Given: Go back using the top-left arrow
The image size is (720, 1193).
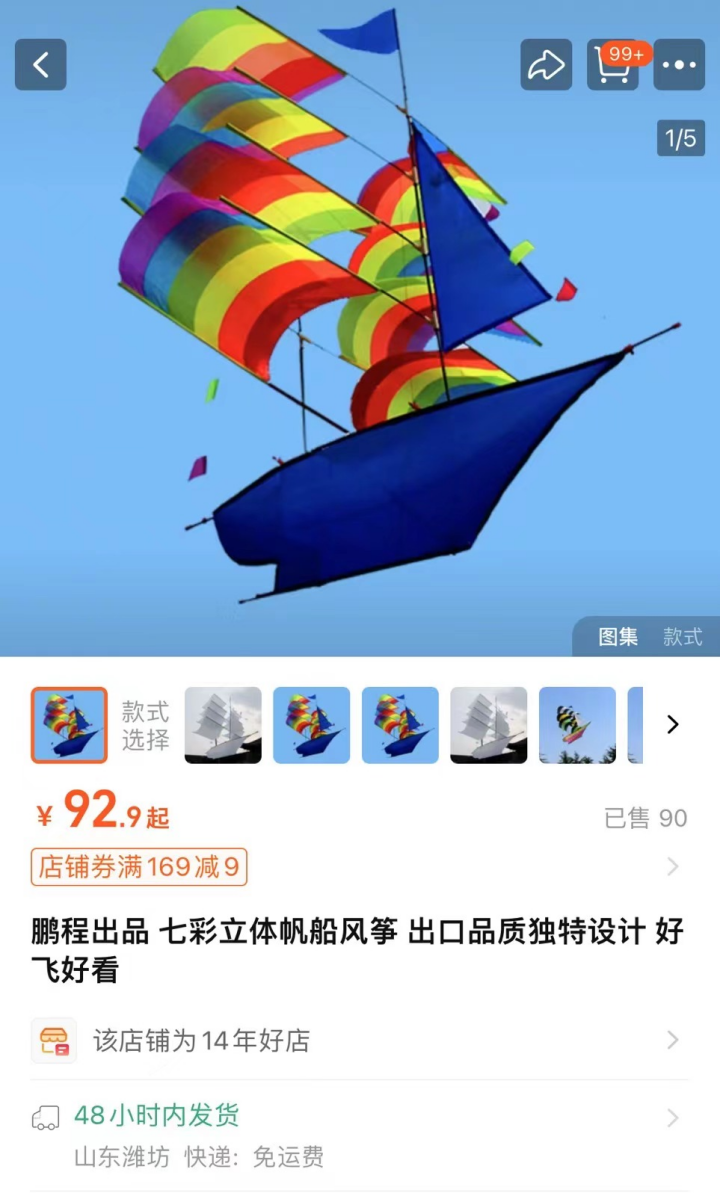Looking at the screenshot, I should coord(41,65).
